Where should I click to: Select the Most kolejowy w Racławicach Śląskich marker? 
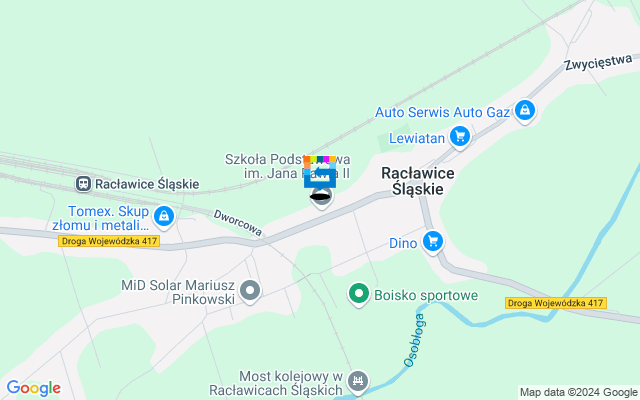(359, 381)
